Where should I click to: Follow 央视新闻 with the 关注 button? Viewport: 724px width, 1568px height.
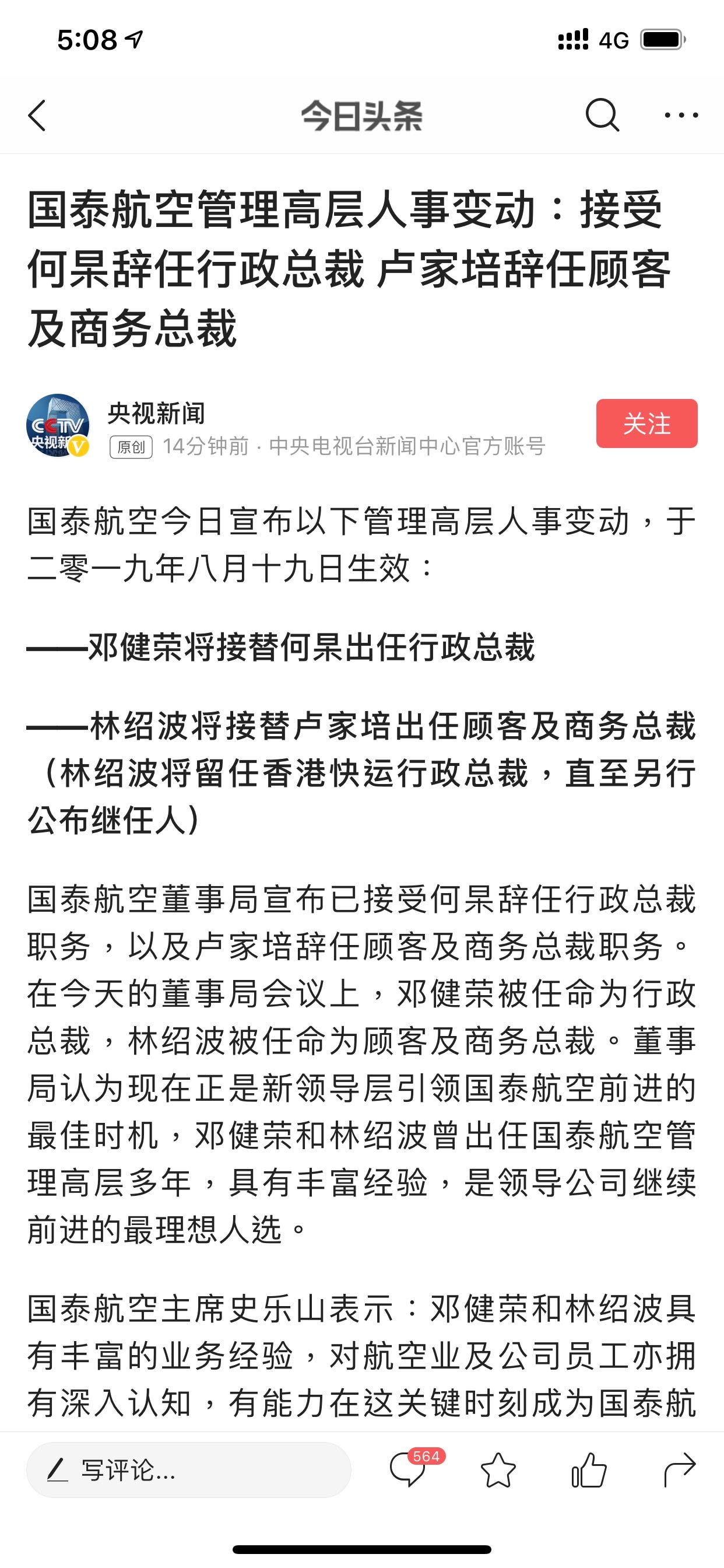pyautogui.click(x=646, y=423)
